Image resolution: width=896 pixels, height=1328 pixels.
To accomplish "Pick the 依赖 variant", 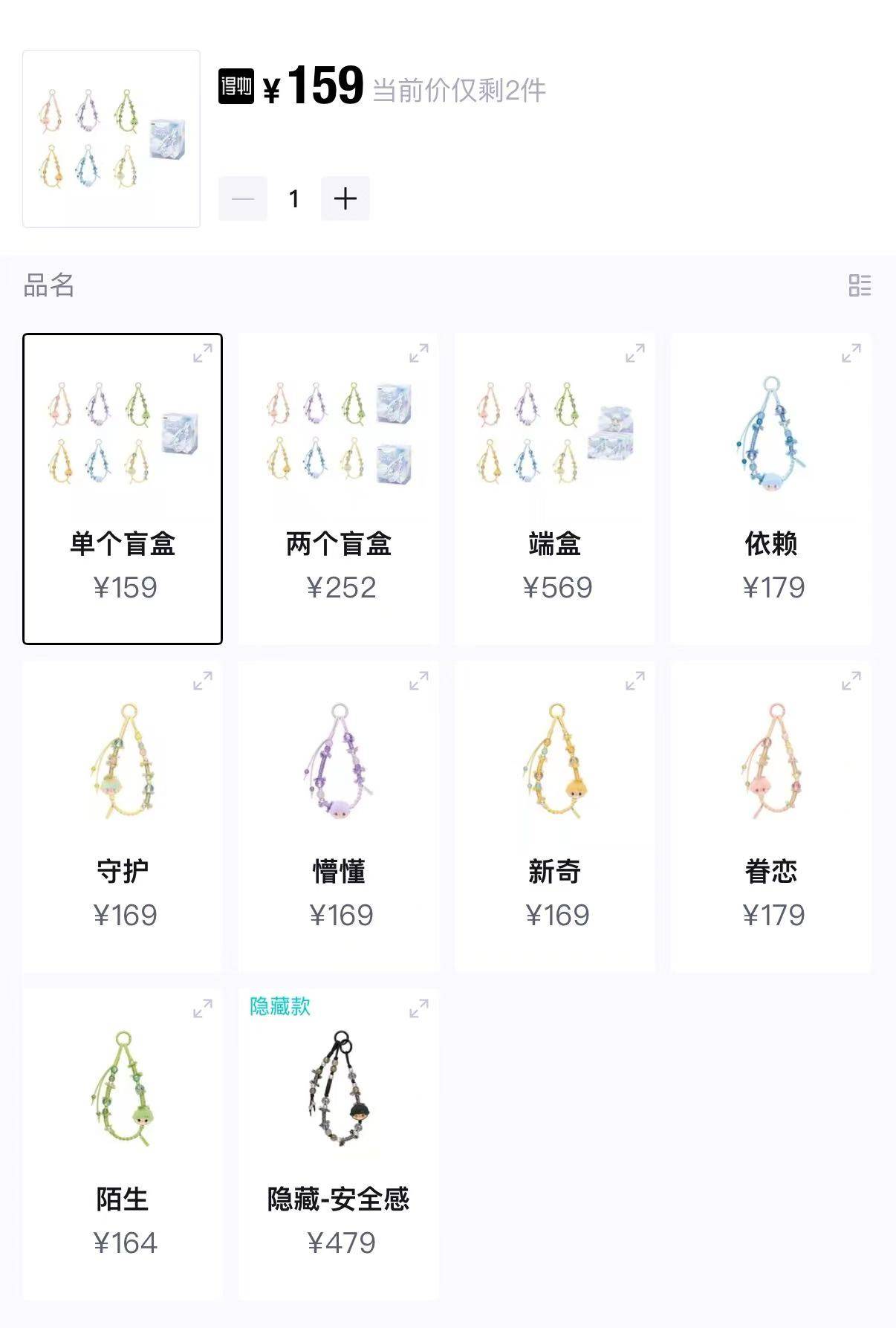I will tap(771, 489).
